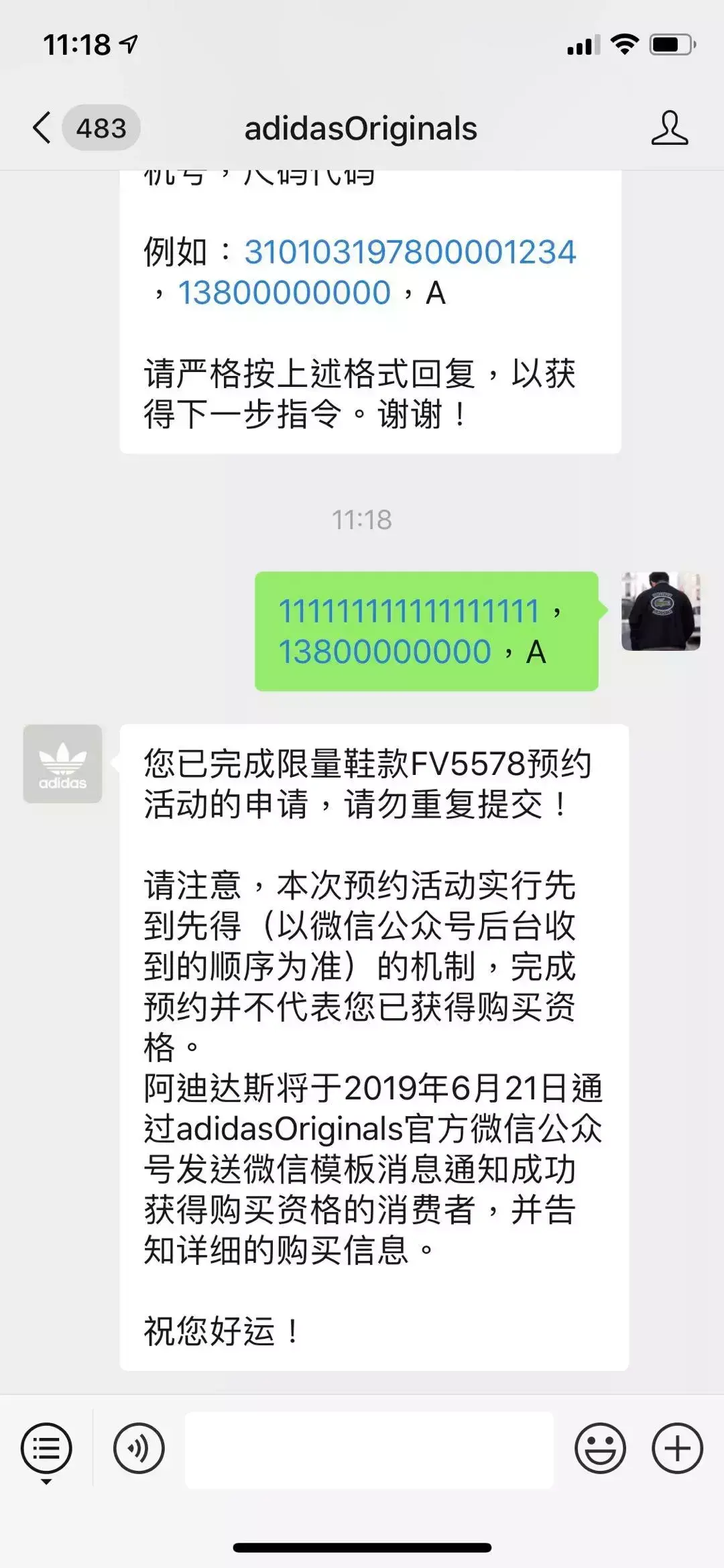Switch to the official account menu
This screenshot has width=724, height=1568.
(46, 1449)
